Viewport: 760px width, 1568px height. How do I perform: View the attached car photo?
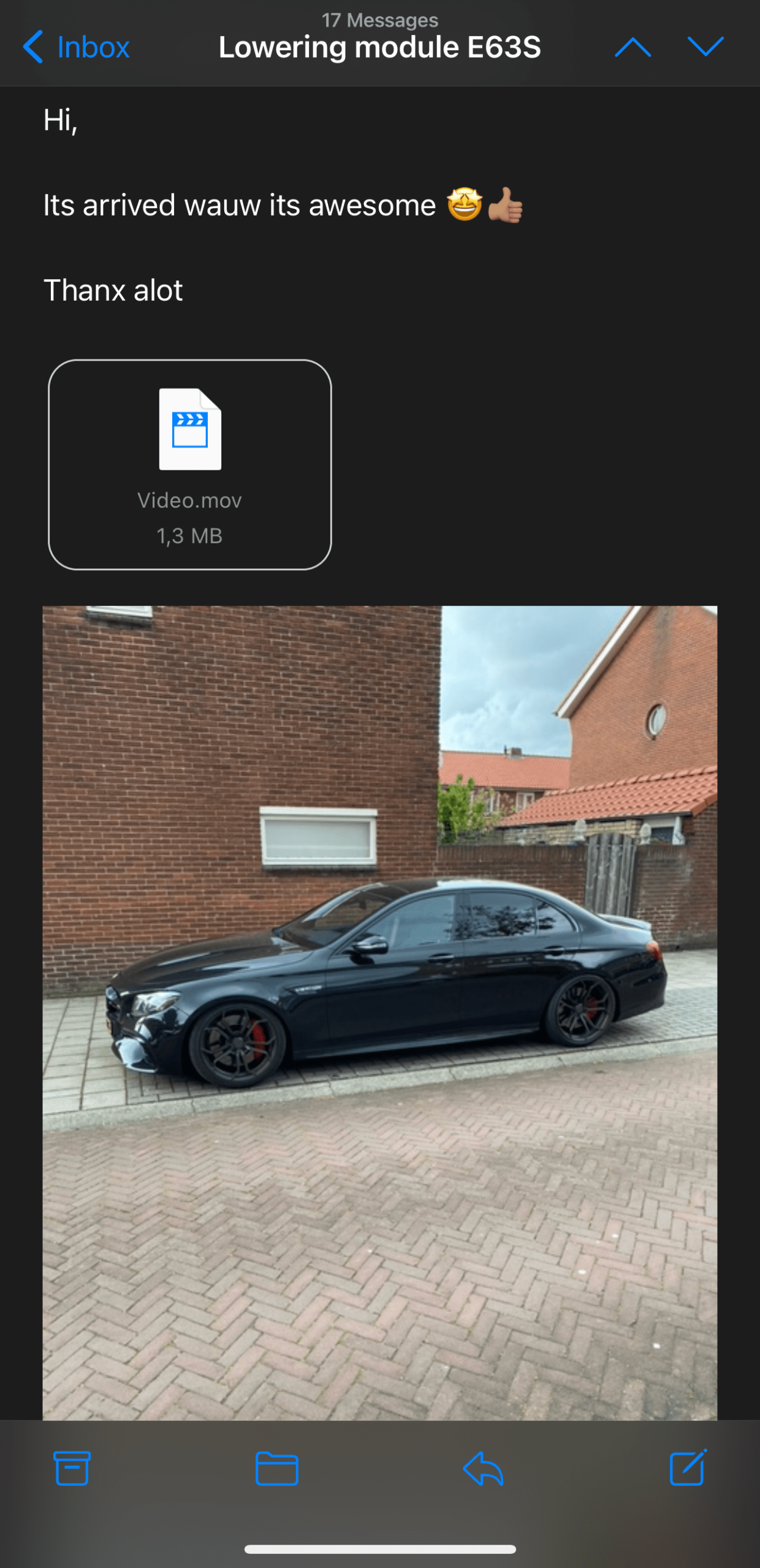(380, 1011)
